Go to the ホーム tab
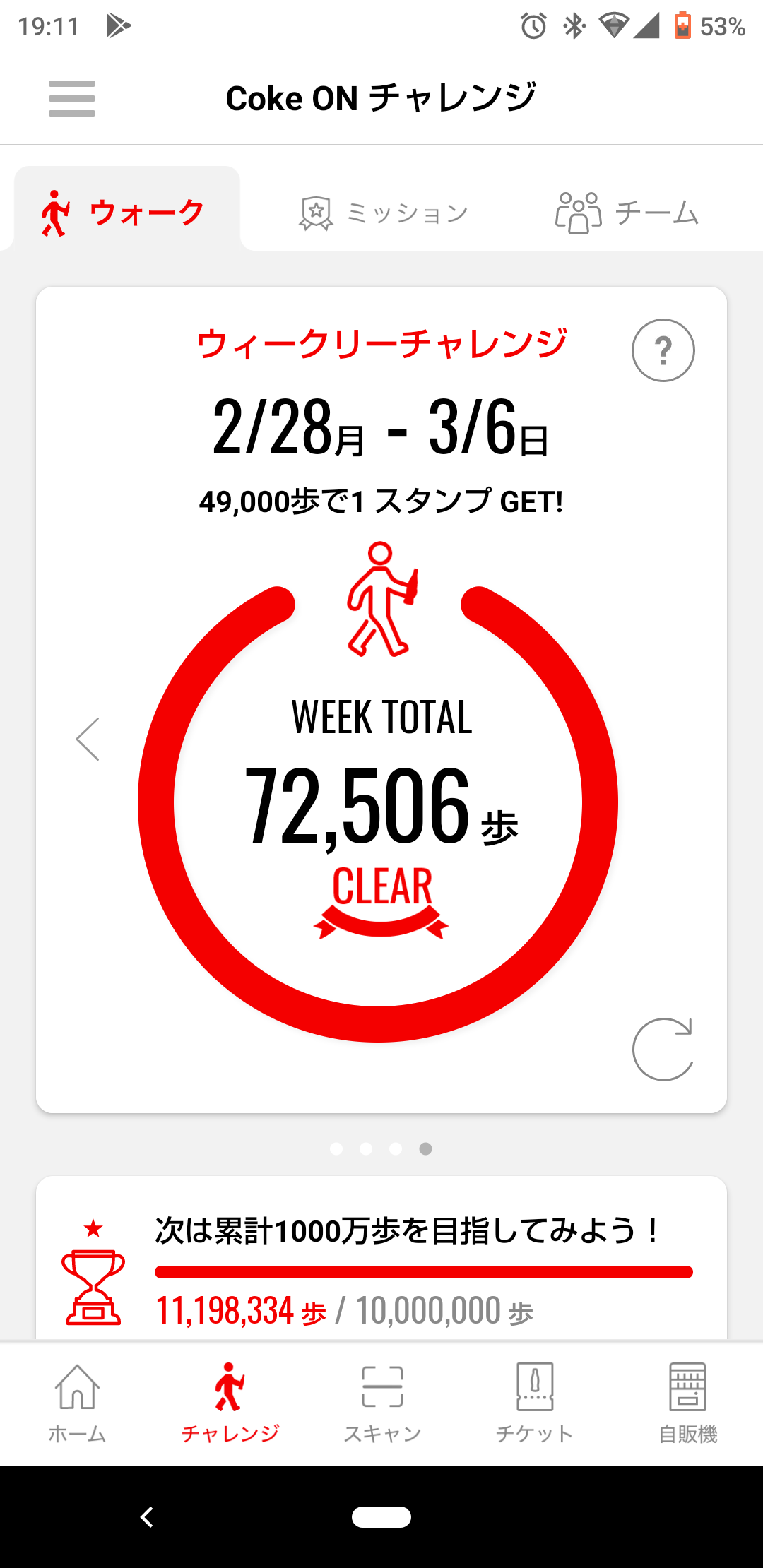 click(x=77, y=1403)
